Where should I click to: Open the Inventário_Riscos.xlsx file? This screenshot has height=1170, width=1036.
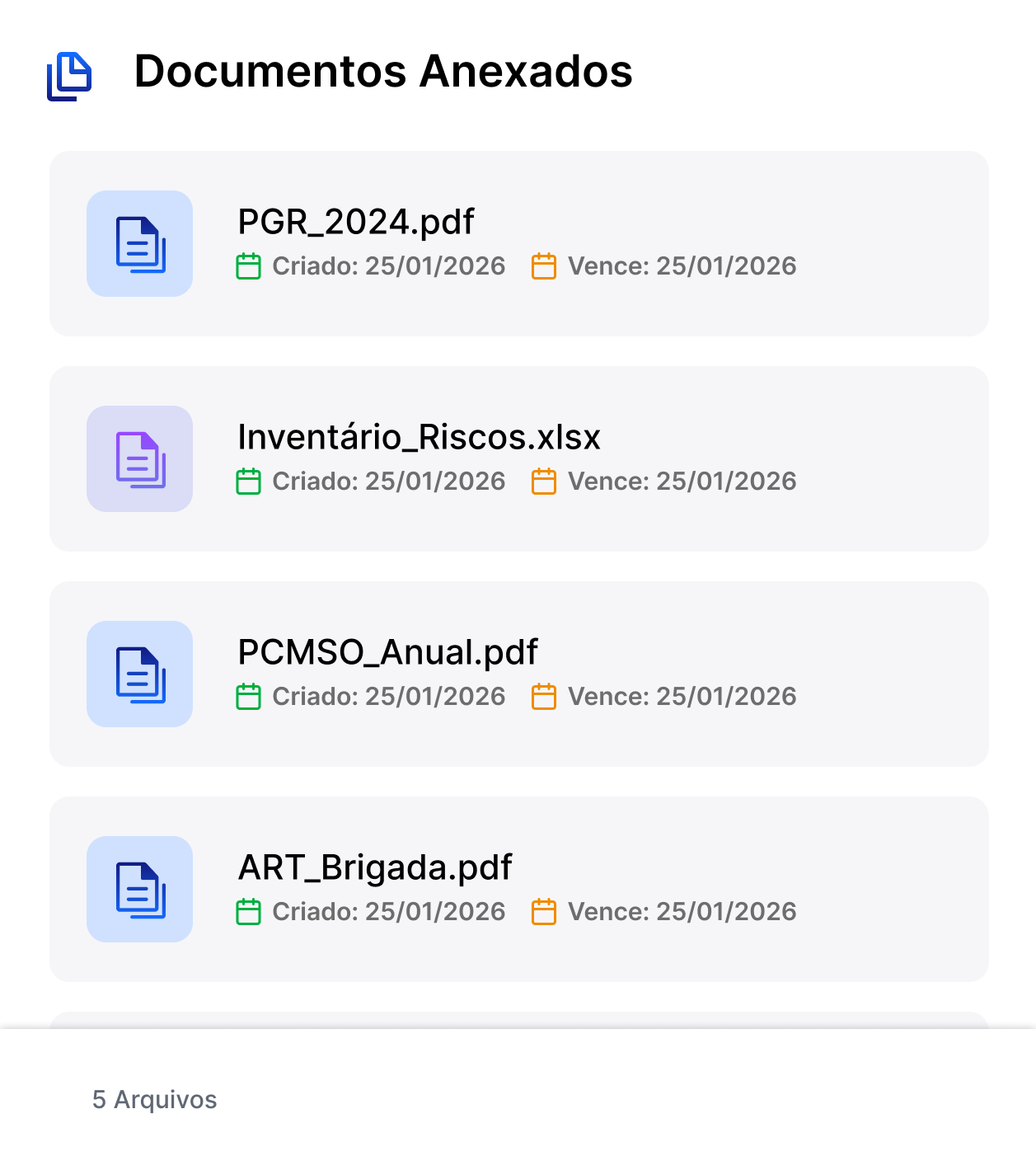418,437
